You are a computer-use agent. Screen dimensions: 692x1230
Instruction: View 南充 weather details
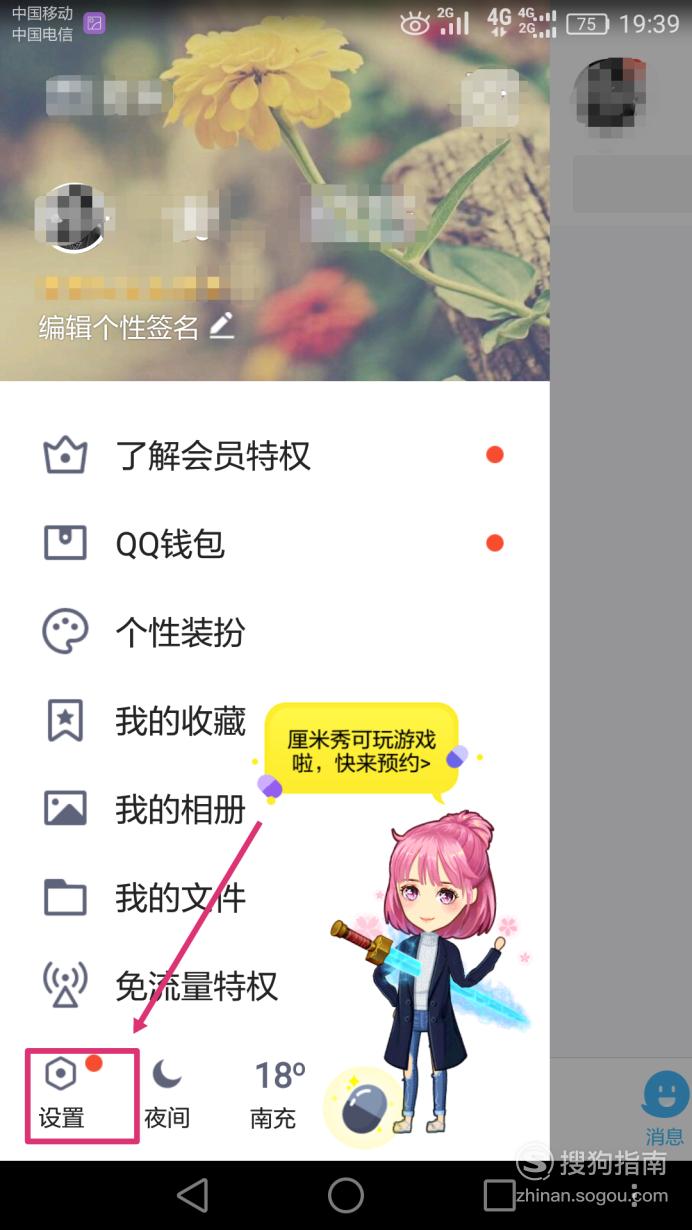[278, 1094]
